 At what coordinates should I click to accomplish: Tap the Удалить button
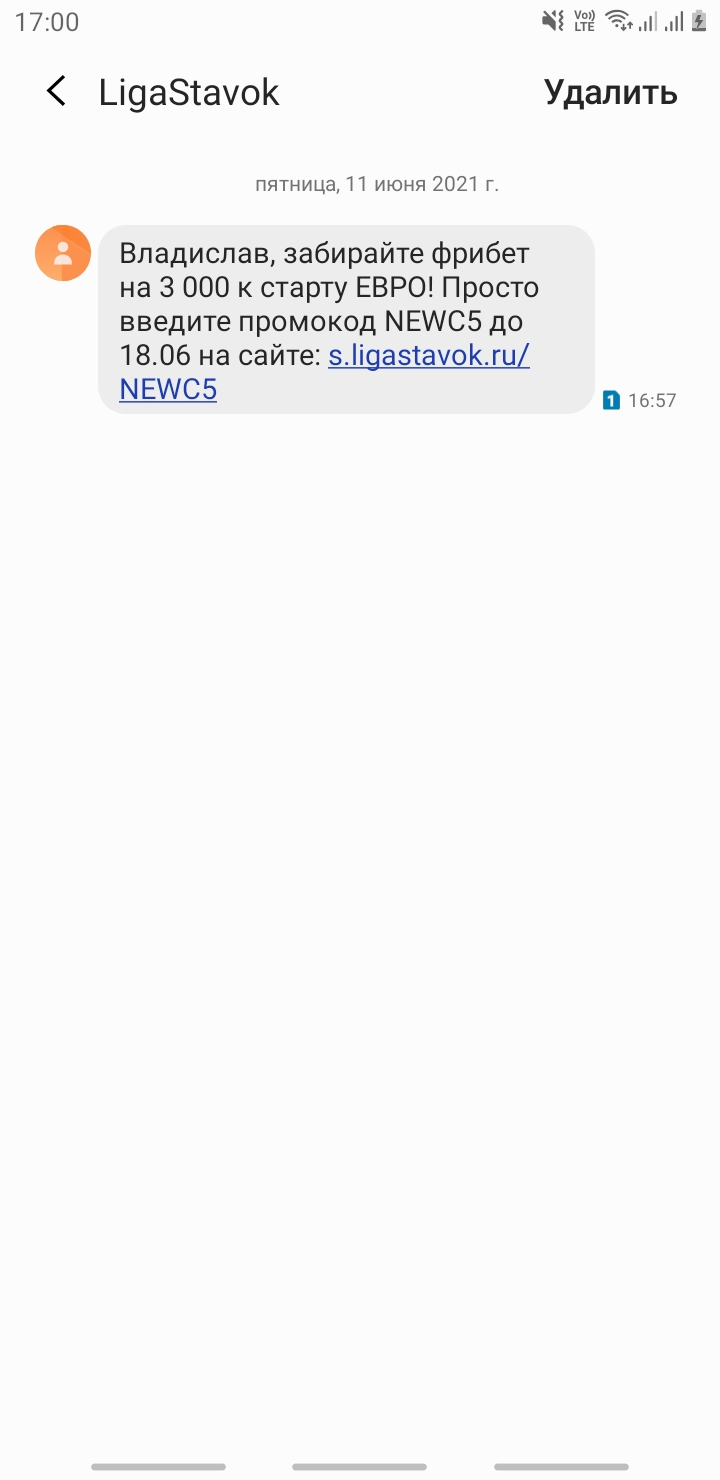(x=610, y=92)
